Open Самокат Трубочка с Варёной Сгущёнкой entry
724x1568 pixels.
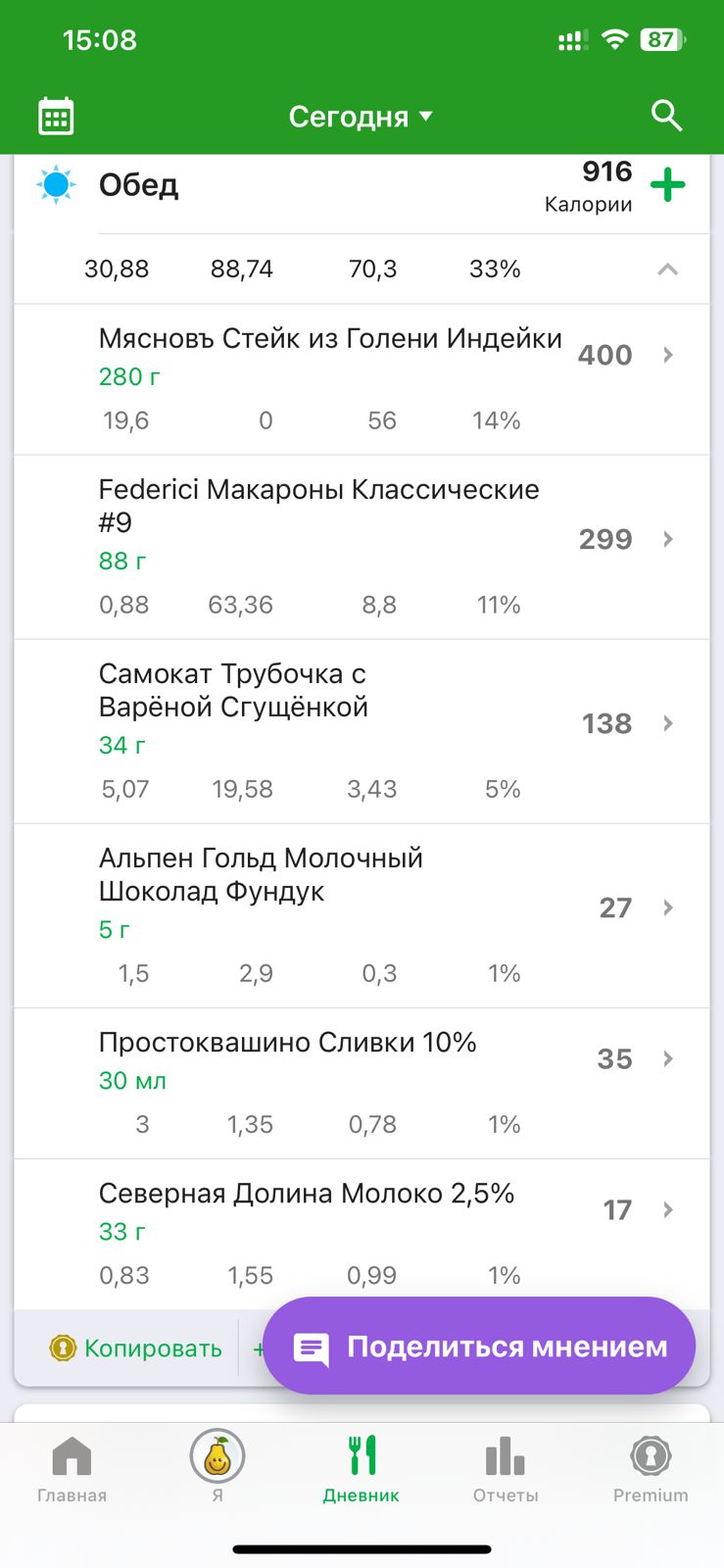[667, 723]
